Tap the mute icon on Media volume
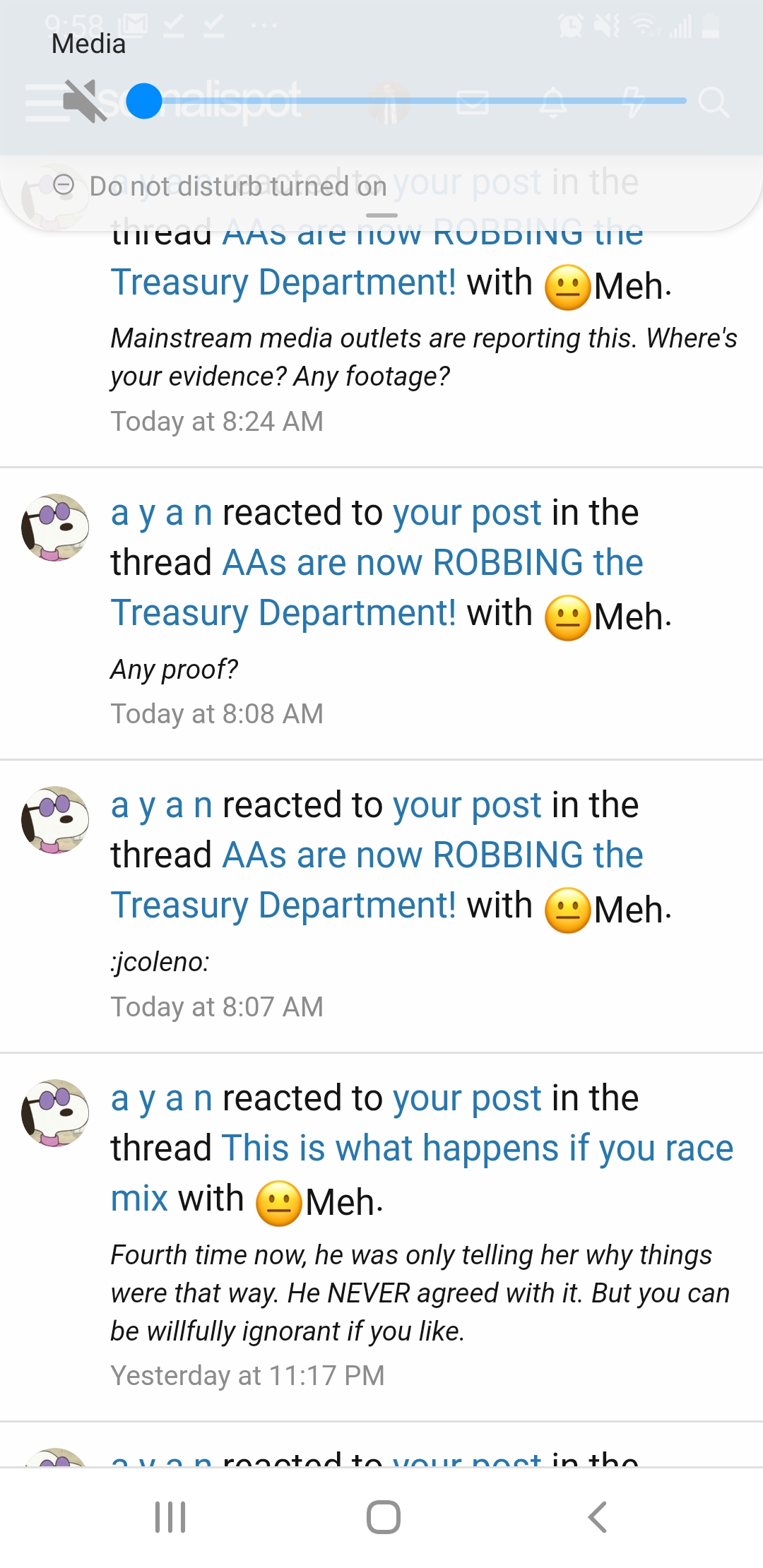 [85, 101]
